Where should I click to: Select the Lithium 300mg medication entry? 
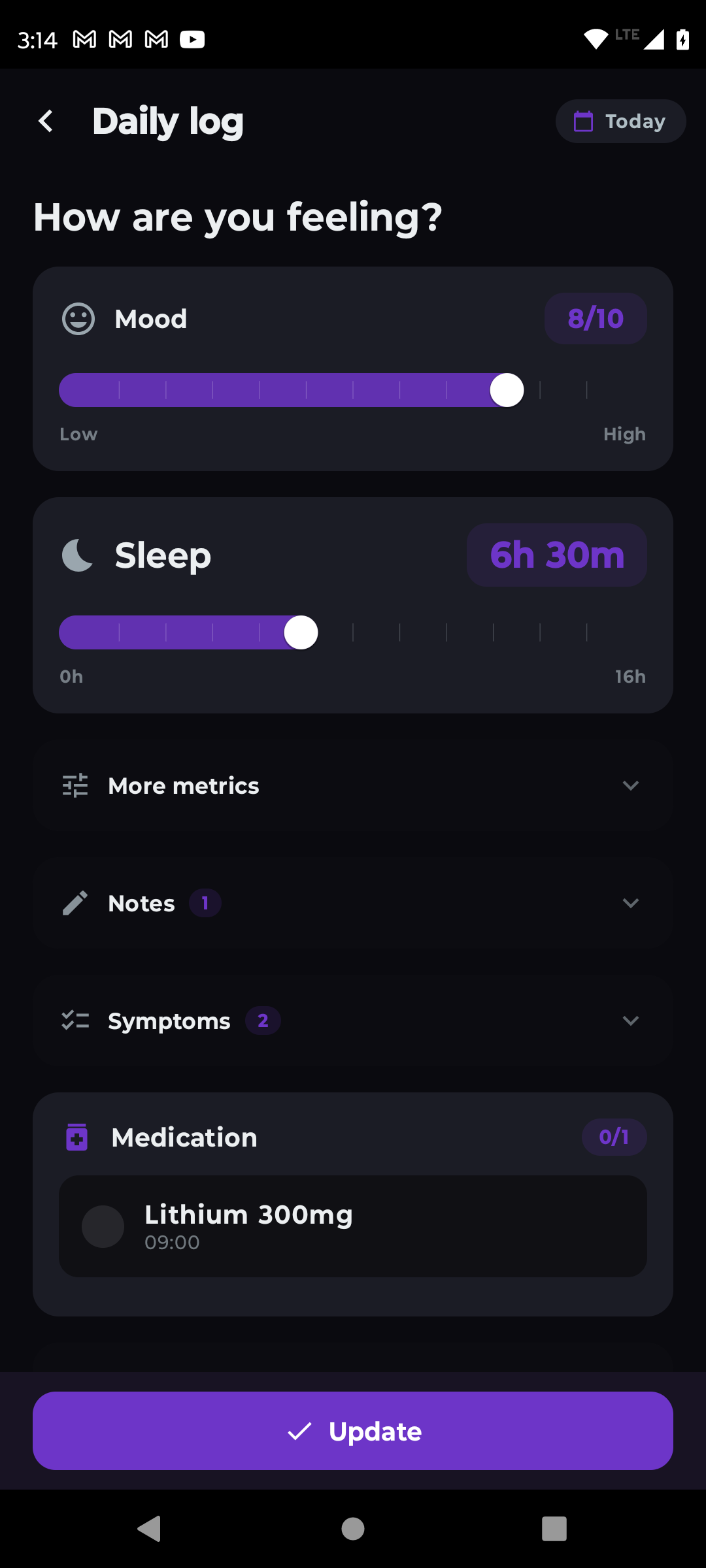[x=353, y=1226]
